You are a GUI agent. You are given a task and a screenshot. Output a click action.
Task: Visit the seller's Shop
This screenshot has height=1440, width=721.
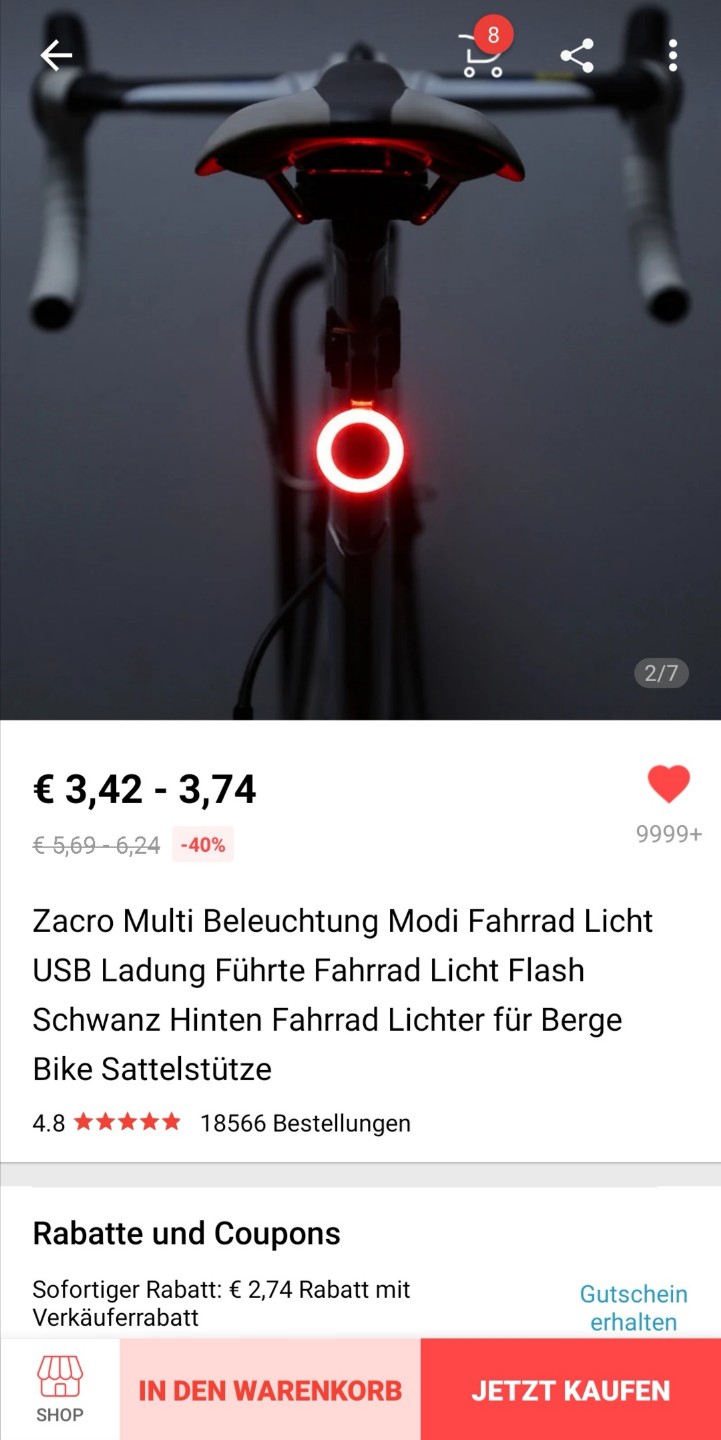(x=60, y=1389)
